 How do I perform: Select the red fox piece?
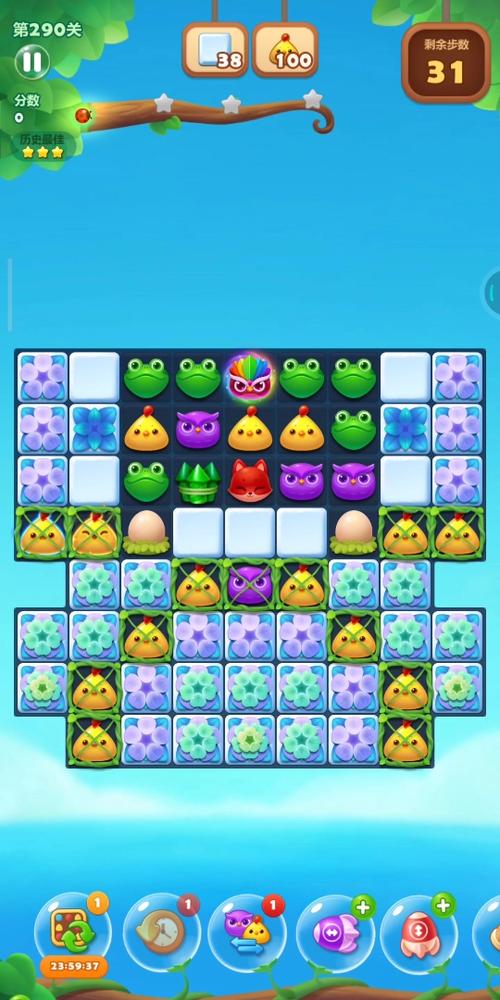pyautogui.click(x=250, y=480)
